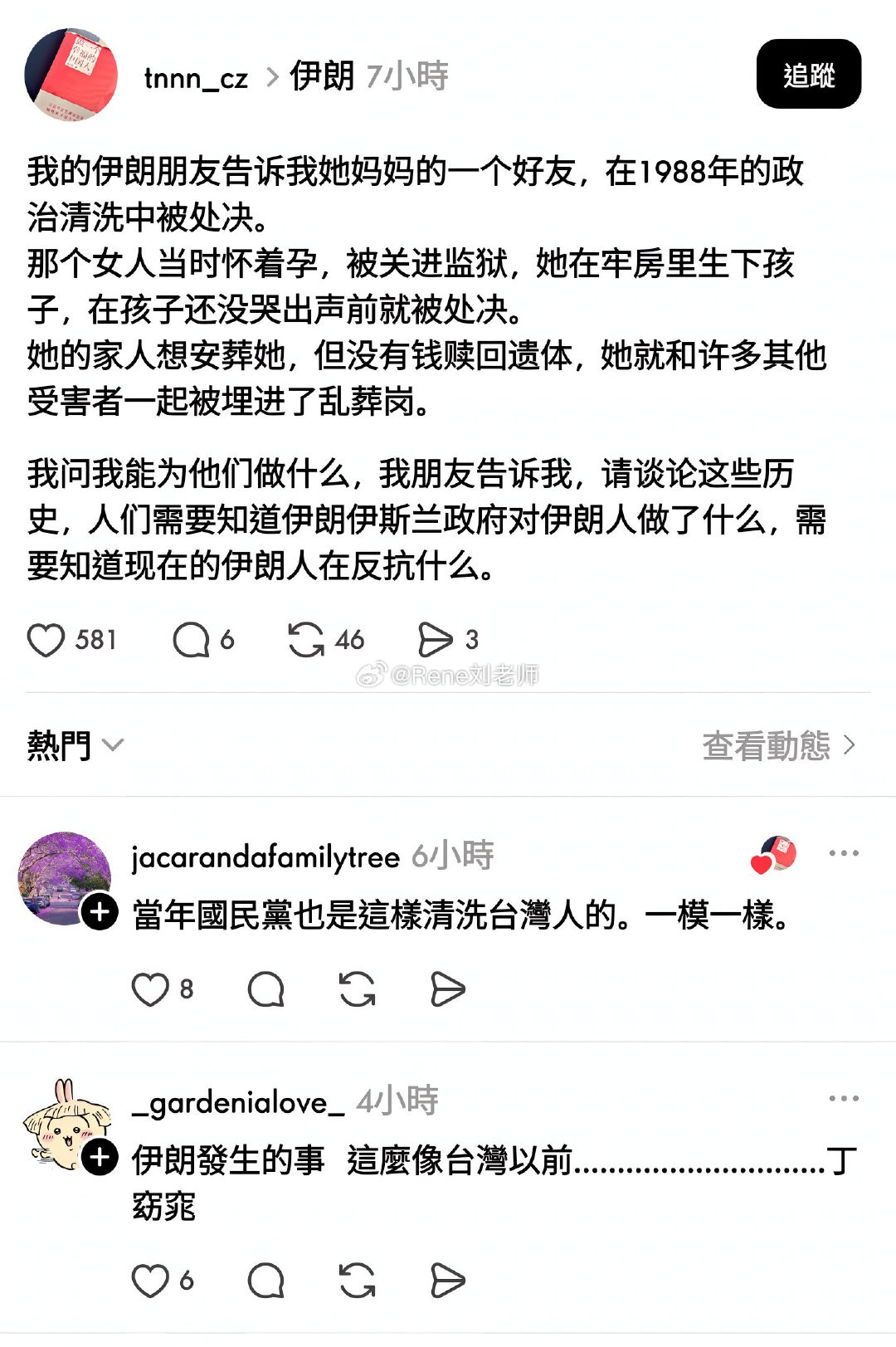Tap the 追蹤 follow button

808,74
